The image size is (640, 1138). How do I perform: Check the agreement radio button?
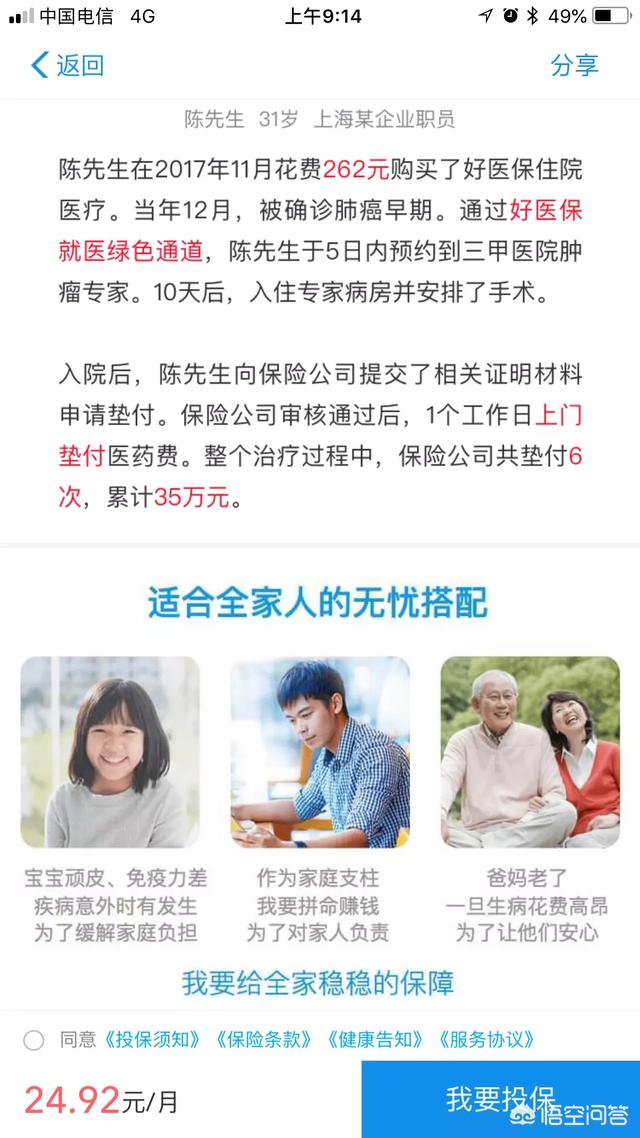pos(34,1040)
